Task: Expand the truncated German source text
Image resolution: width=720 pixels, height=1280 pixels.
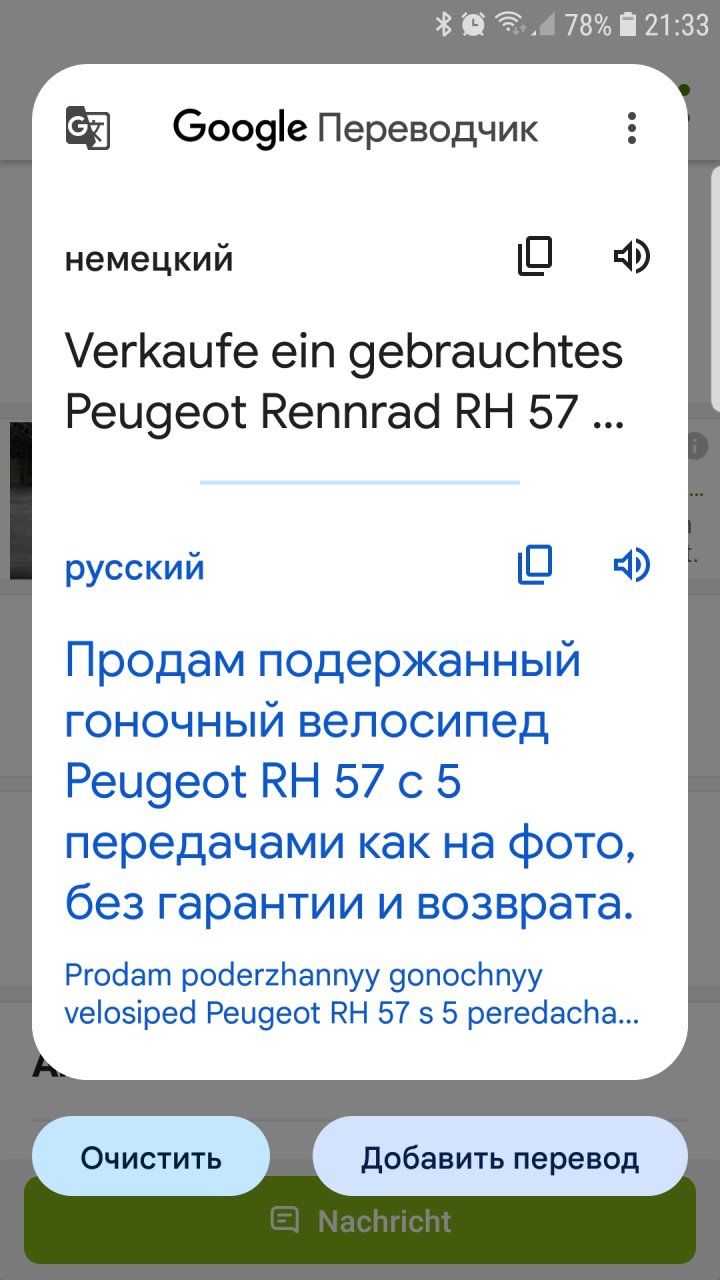Action: pos(344,382)
